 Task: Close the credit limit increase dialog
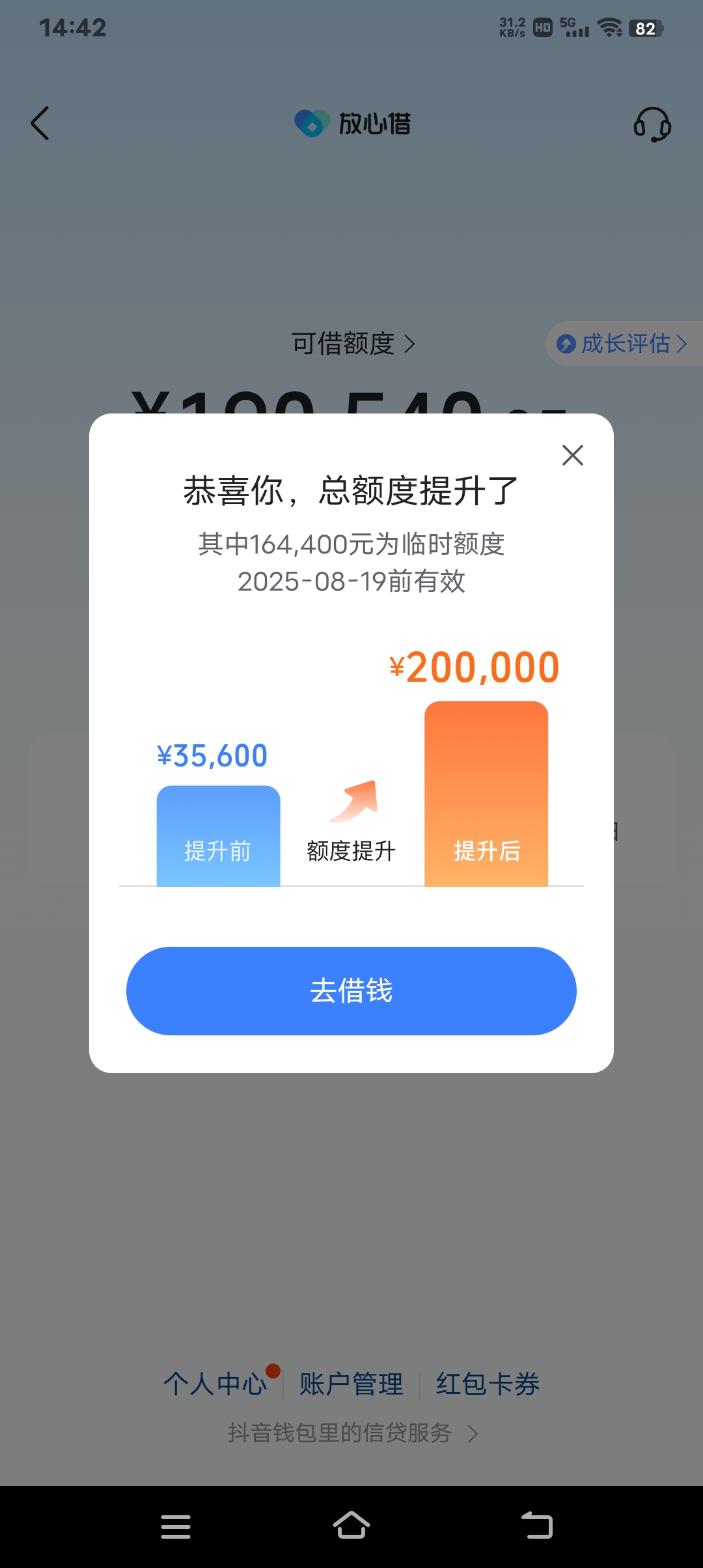click(572, 455)
